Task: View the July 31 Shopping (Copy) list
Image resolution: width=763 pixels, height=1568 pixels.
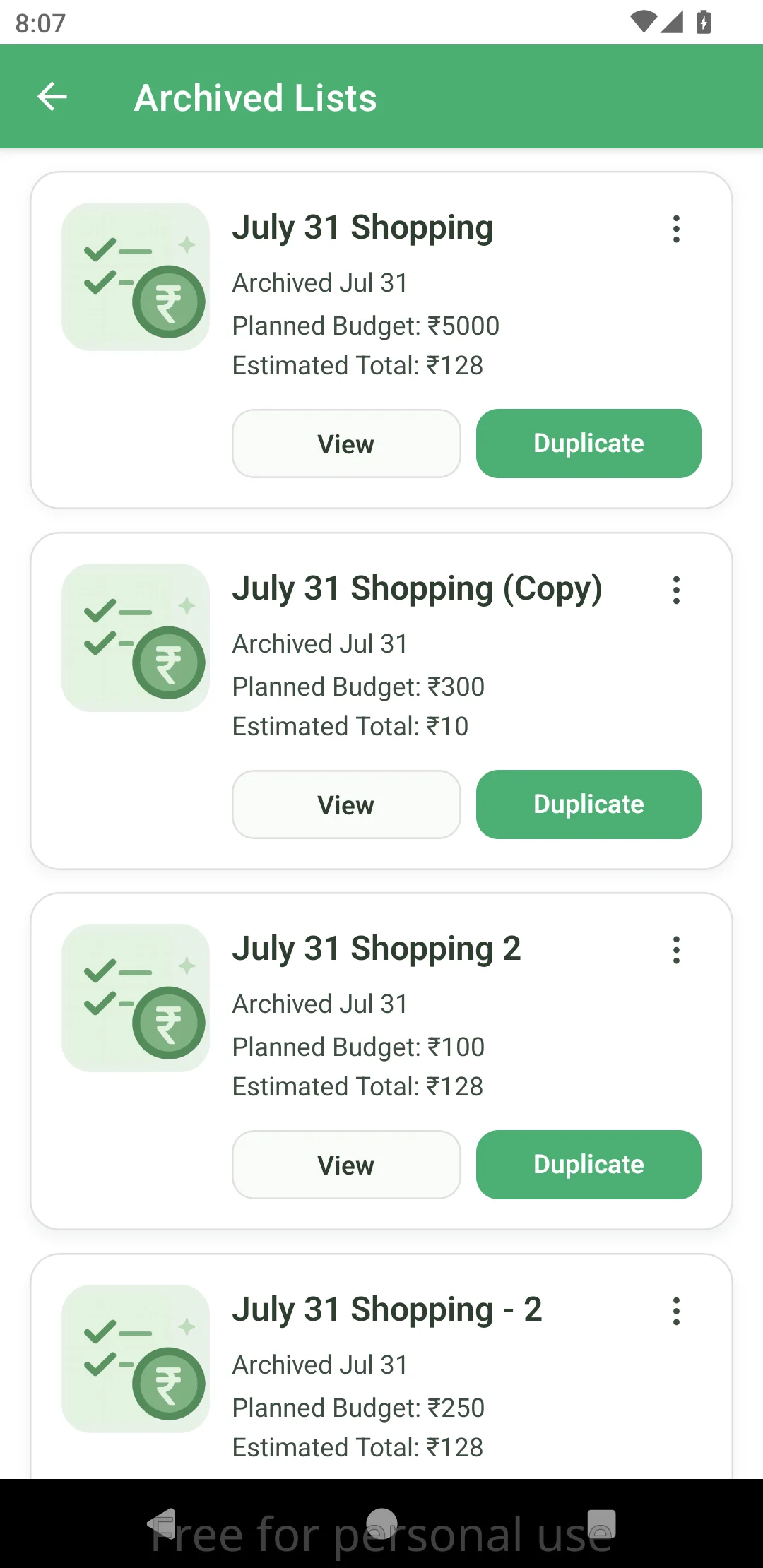Action: point(345,804)
